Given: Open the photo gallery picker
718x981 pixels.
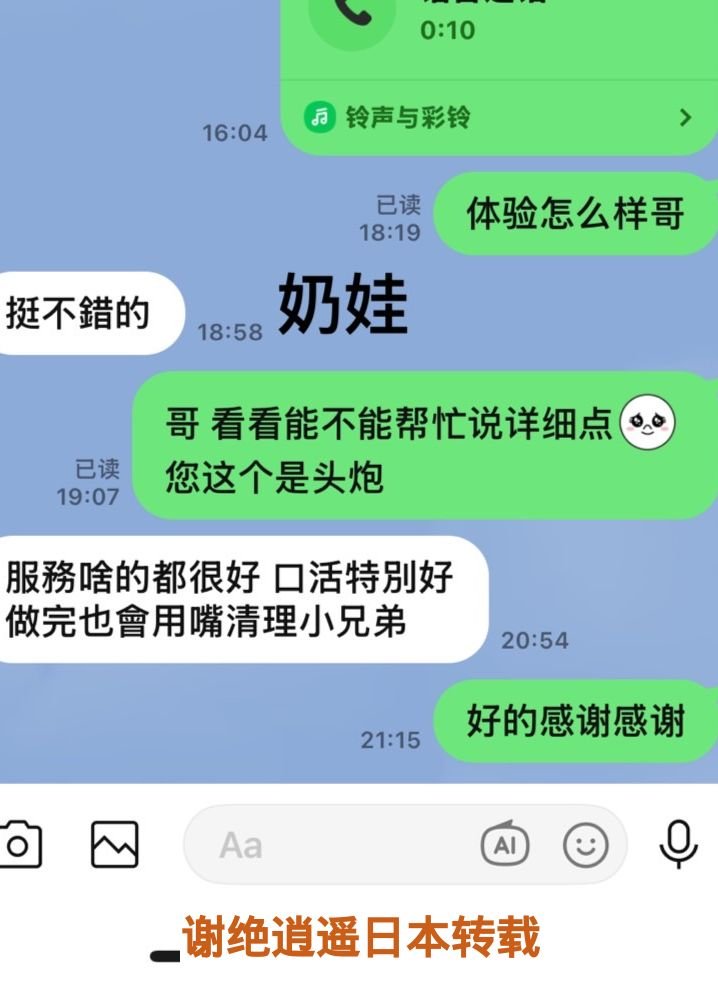Looking at the screenshot, I should tap(114, 845).
